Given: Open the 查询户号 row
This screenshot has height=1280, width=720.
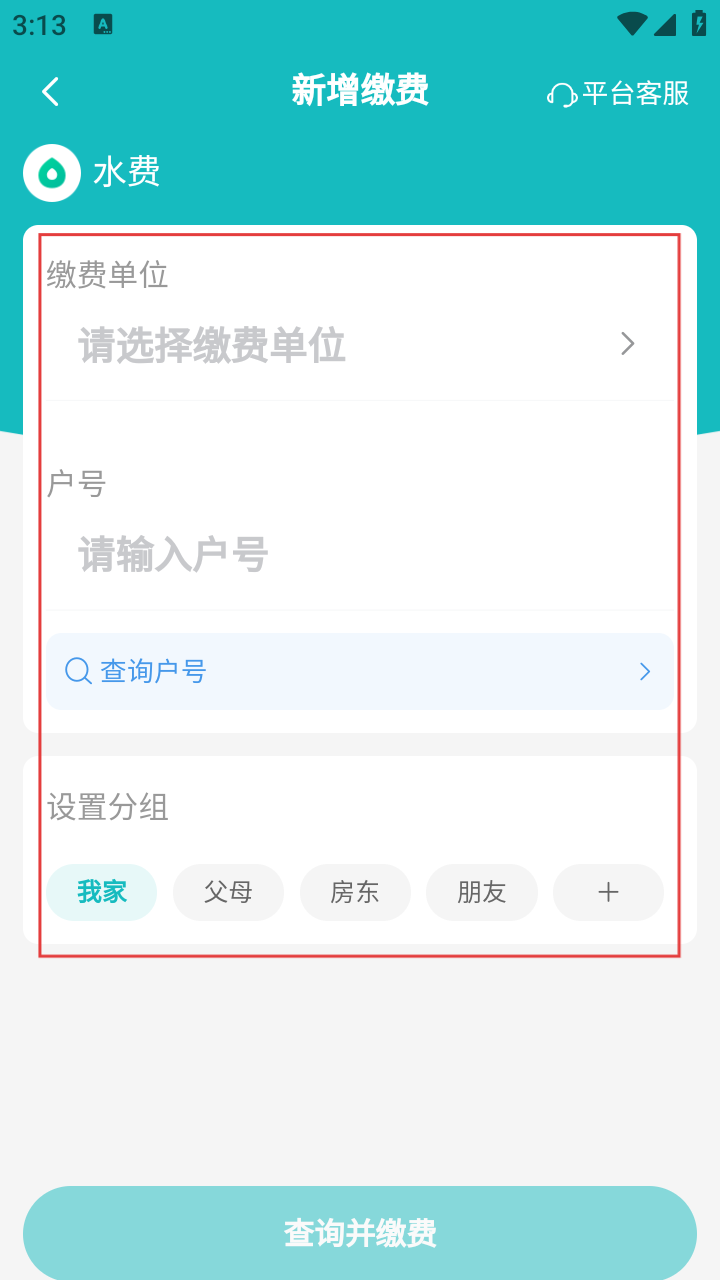Looking at the screenshot, I should 359,671.
